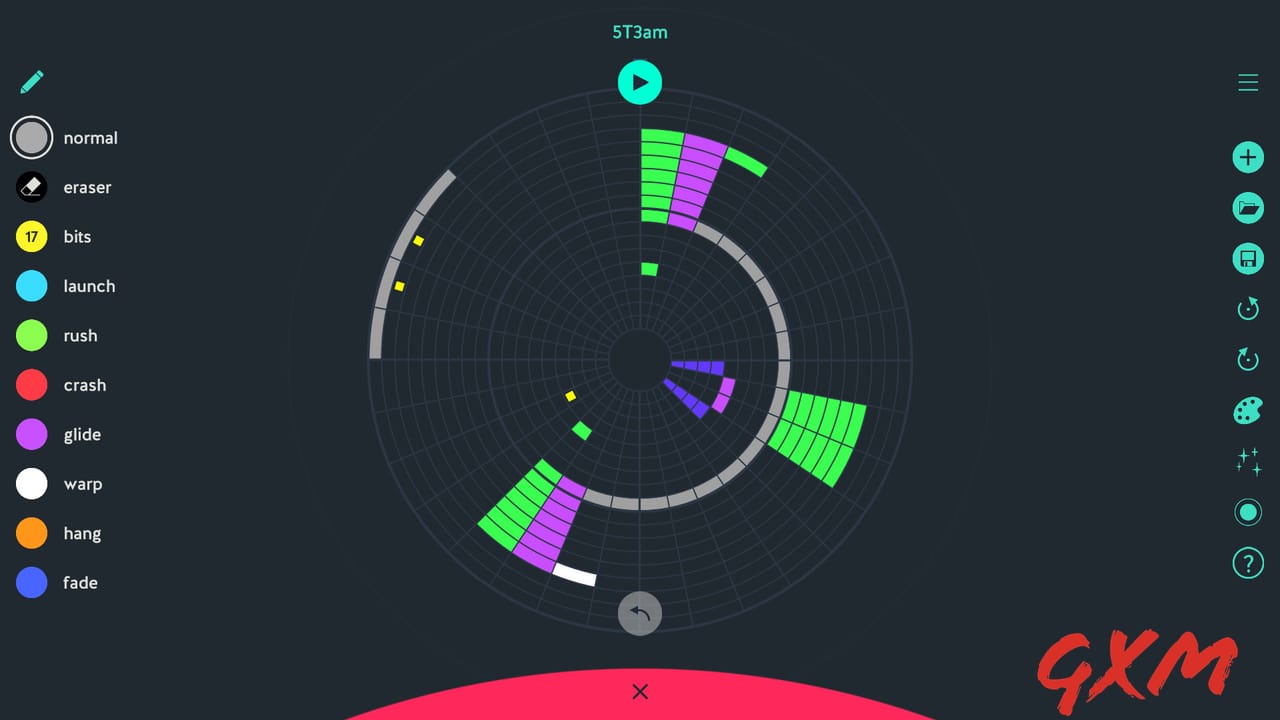Select the normal block type
Viewport: 1280px width, 720px height.
[32, 138]
